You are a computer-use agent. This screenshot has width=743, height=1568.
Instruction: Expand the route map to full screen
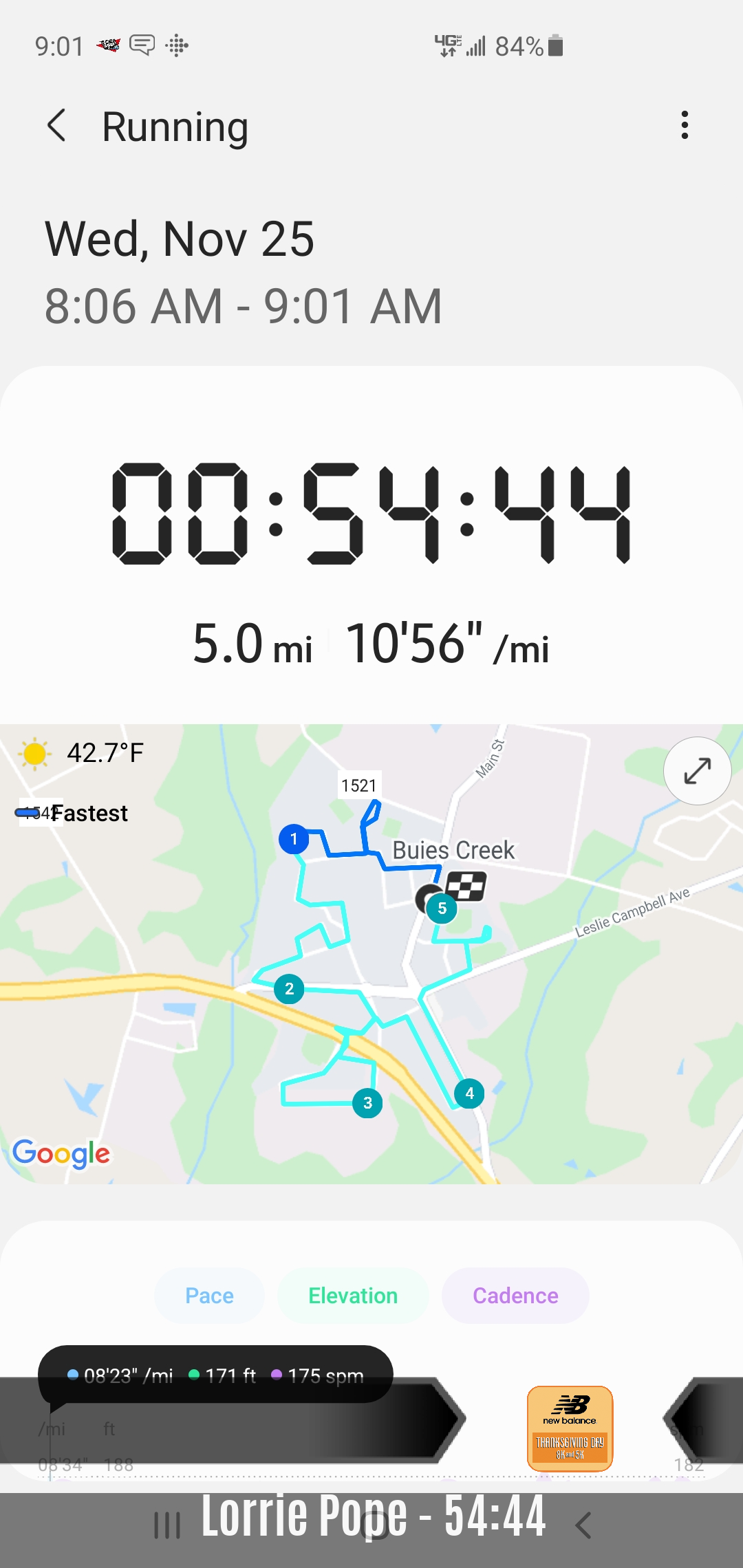tap(697, 770)
